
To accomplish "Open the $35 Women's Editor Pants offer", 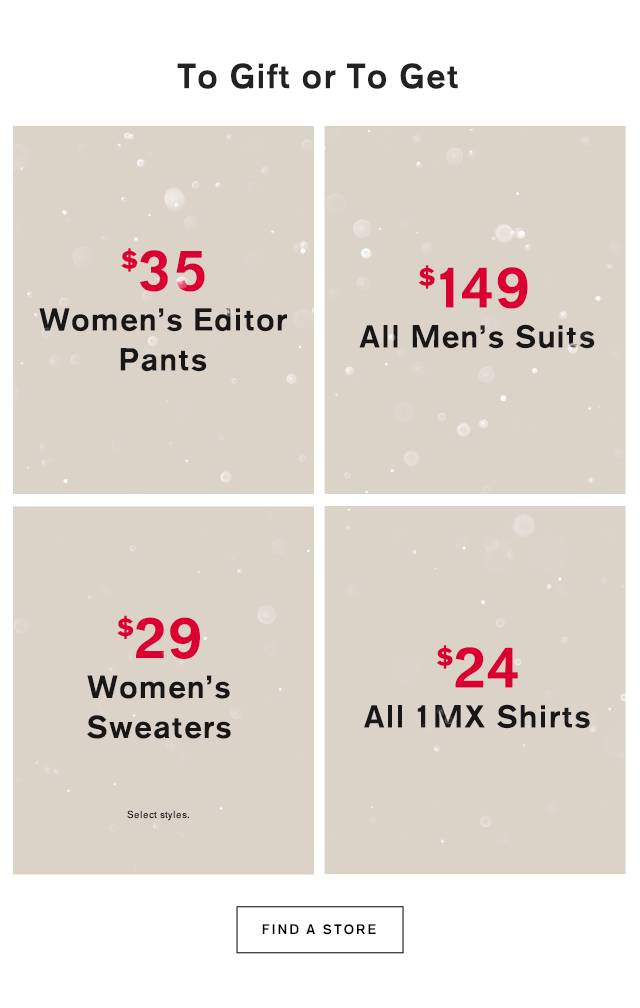I will tap(163, 310).
